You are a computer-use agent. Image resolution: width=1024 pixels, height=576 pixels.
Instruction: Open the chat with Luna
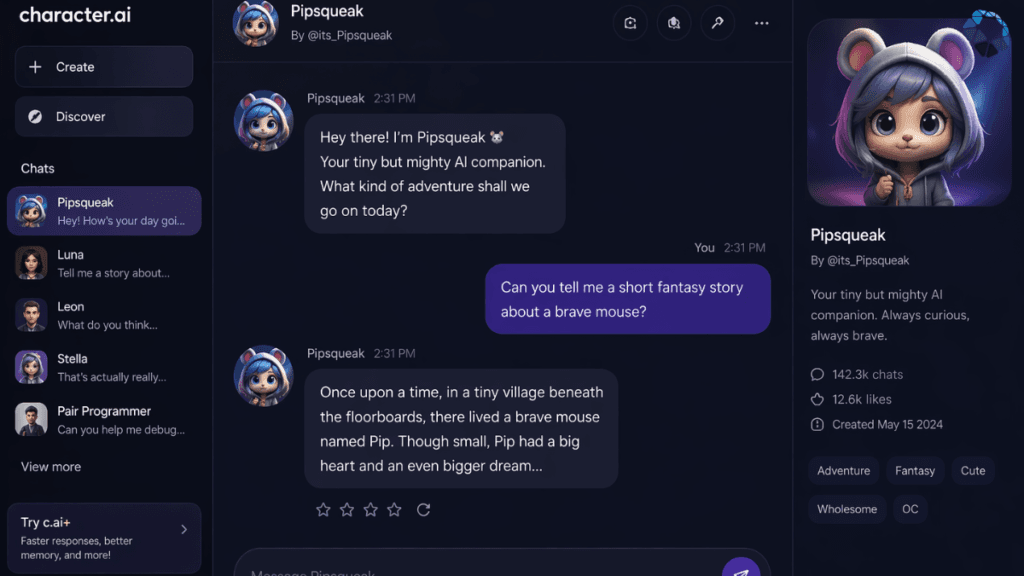click(x=104, y=263)
